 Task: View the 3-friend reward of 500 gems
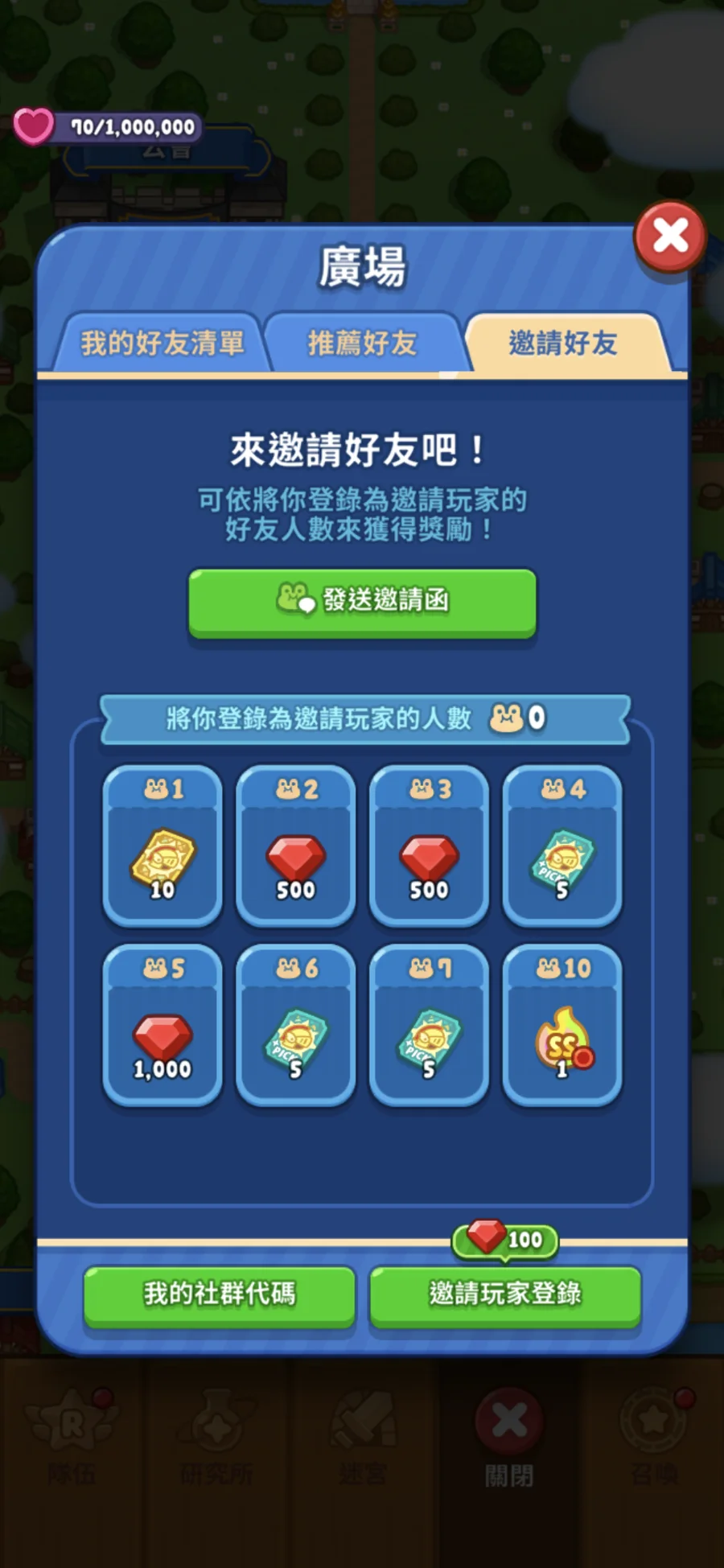[x=429, y=846]
